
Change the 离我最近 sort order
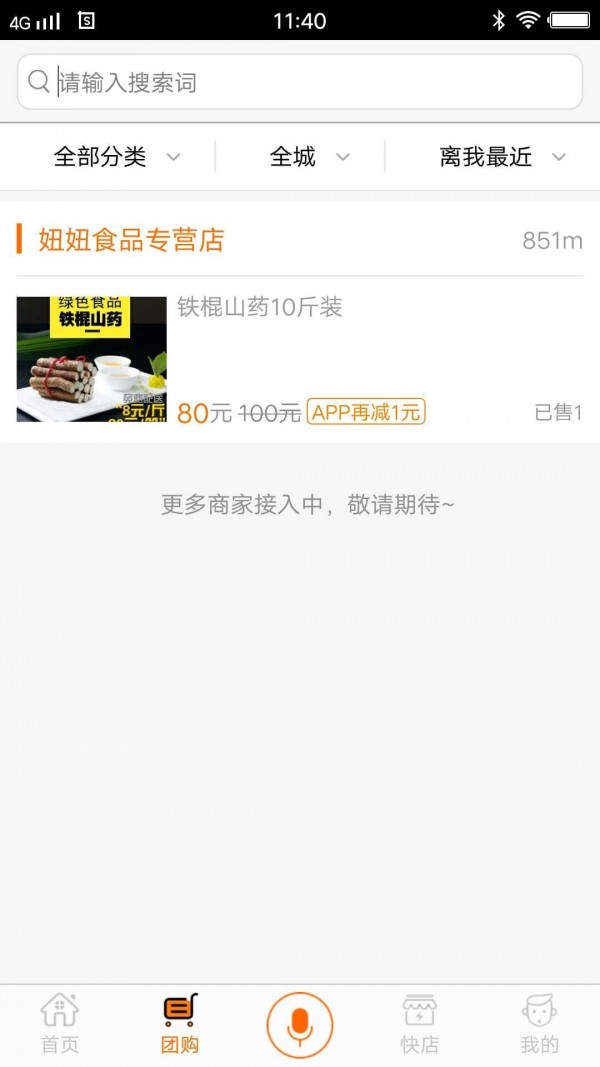[x=502, y=157]
